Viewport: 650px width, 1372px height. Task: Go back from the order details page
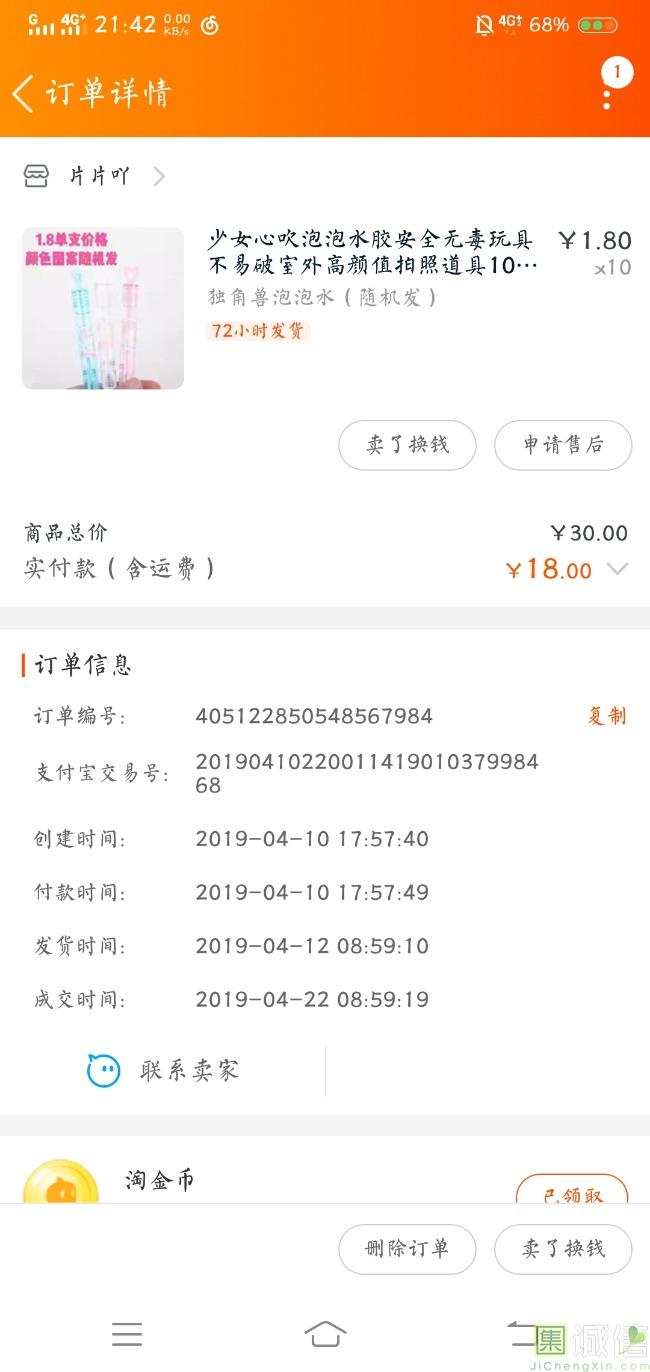24,94
